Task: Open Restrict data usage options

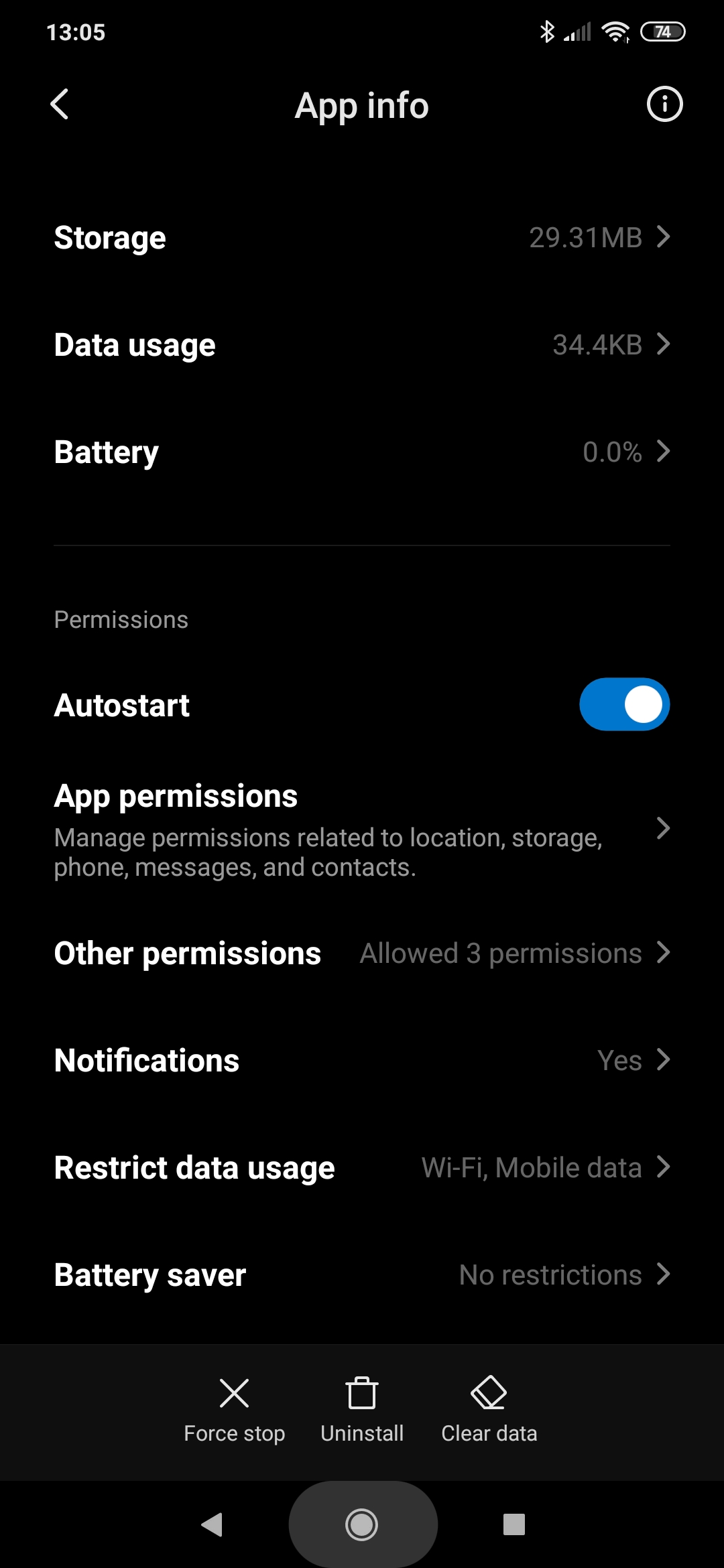Action: [362, 1167]
